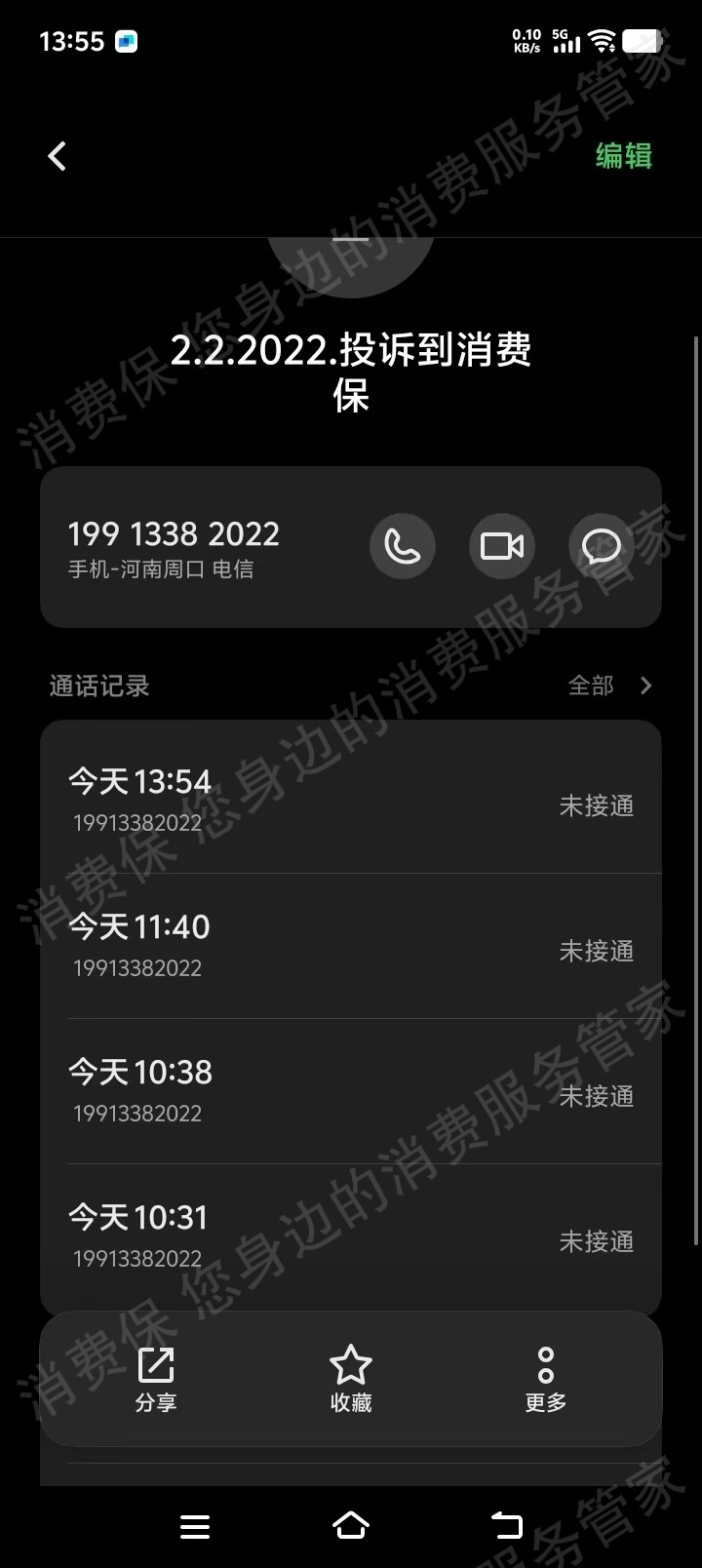Send a message to this contact
The width and height of the screenshot is (702, 1568).
coord(601,546)
